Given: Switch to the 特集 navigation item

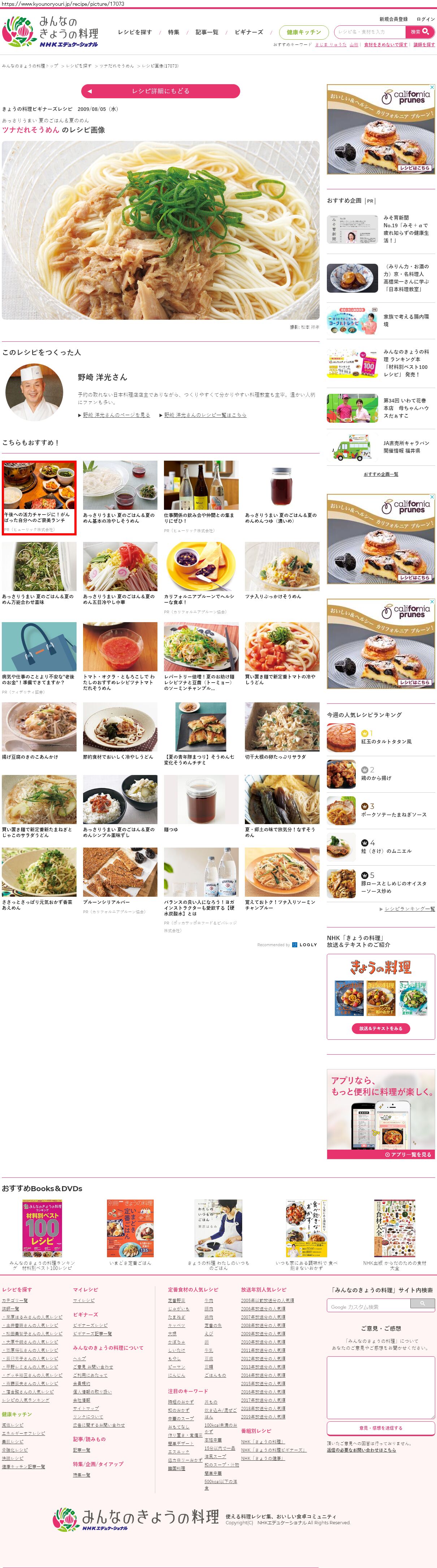Looking at the screenshot, I should [x=173, y=32].
